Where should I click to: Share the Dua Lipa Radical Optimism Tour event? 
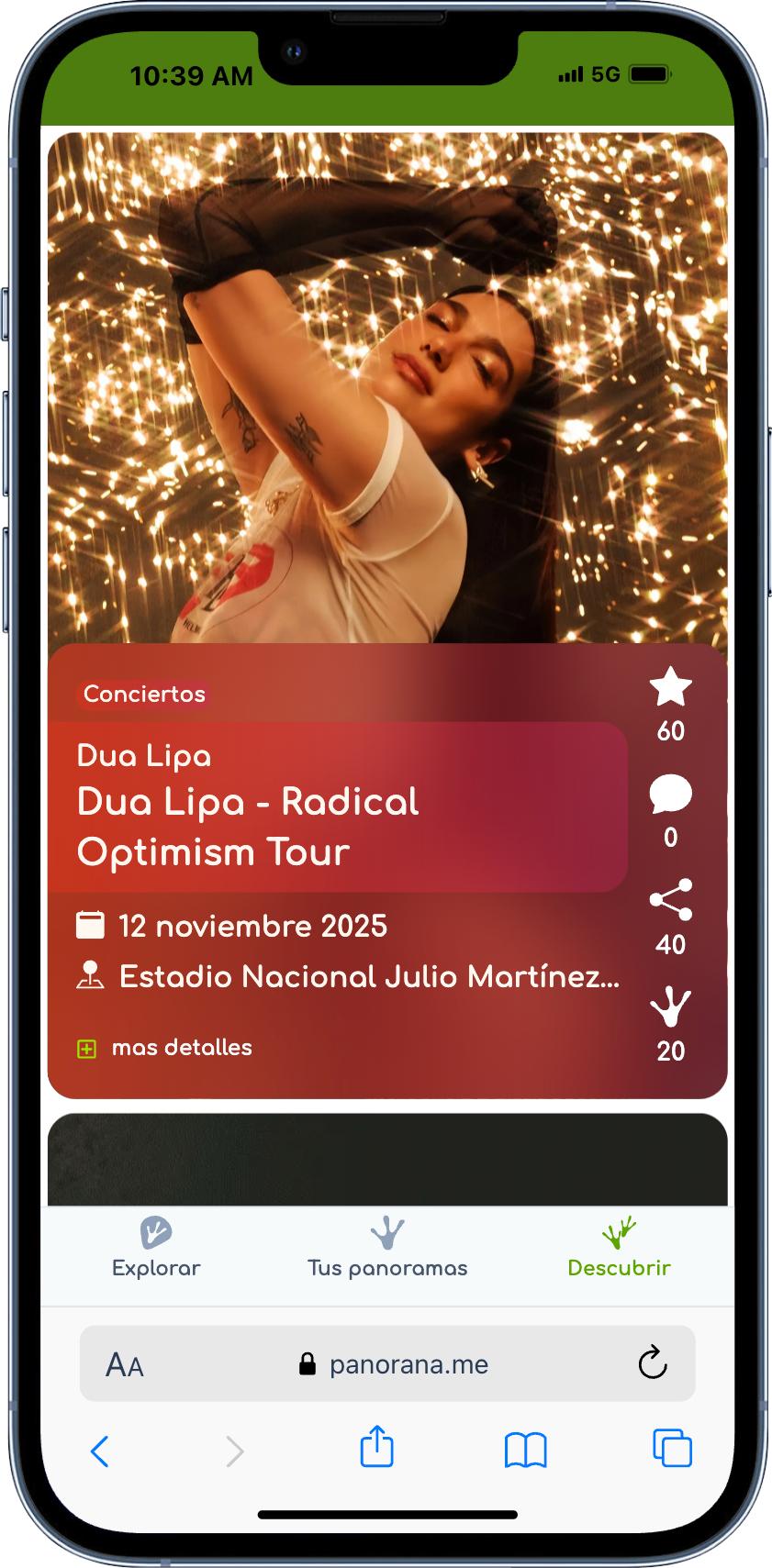pos(670,900)
